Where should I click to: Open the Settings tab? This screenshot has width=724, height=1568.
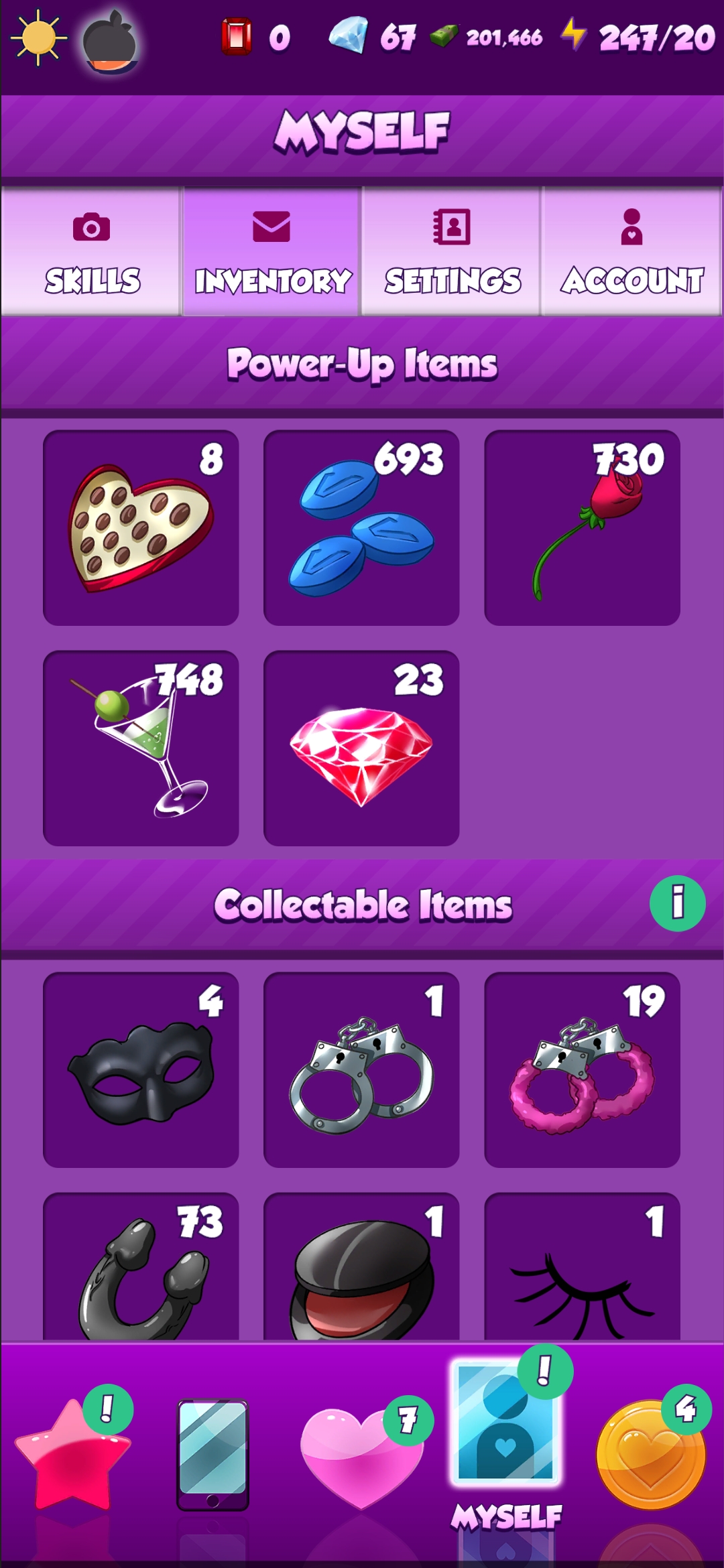pyautogui.click(x=452, y=252)
